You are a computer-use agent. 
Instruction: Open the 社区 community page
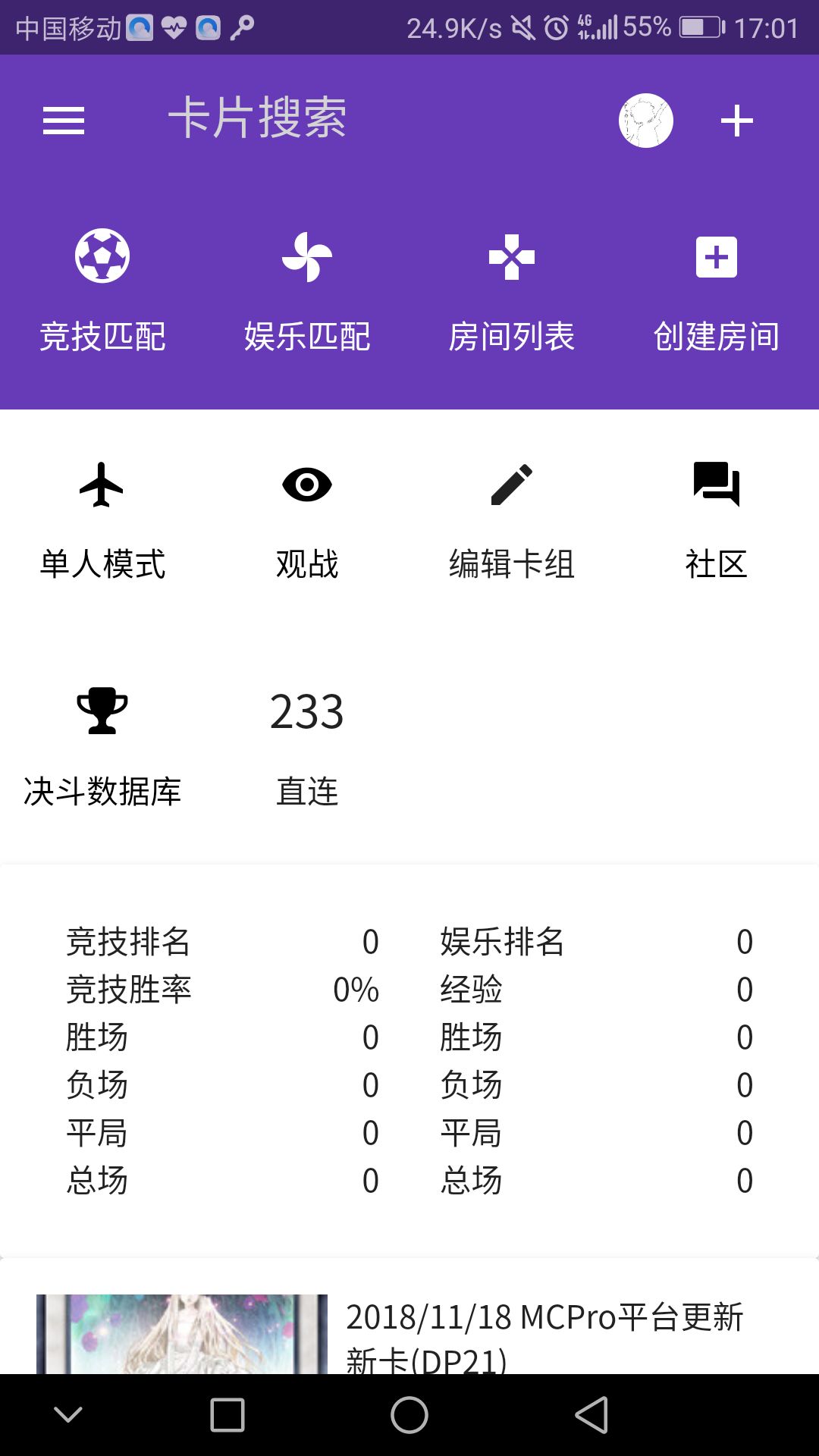717,521
